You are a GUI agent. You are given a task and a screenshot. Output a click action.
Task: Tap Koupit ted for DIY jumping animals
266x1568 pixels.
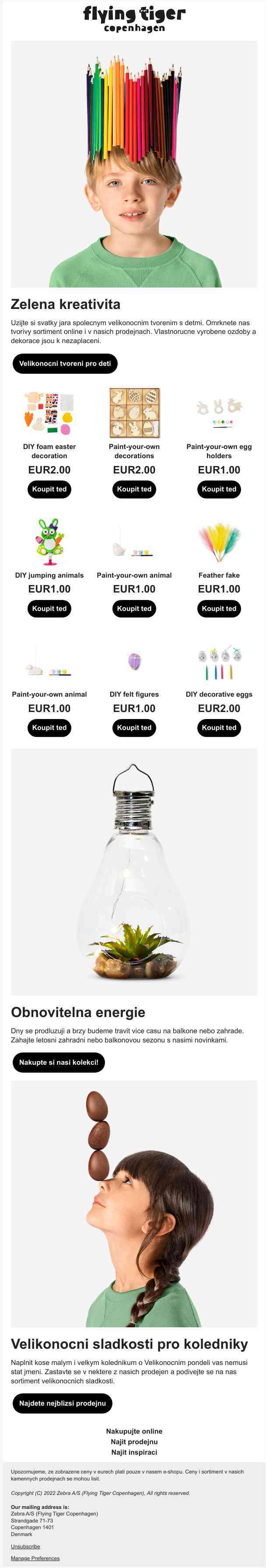click(49, 609)
